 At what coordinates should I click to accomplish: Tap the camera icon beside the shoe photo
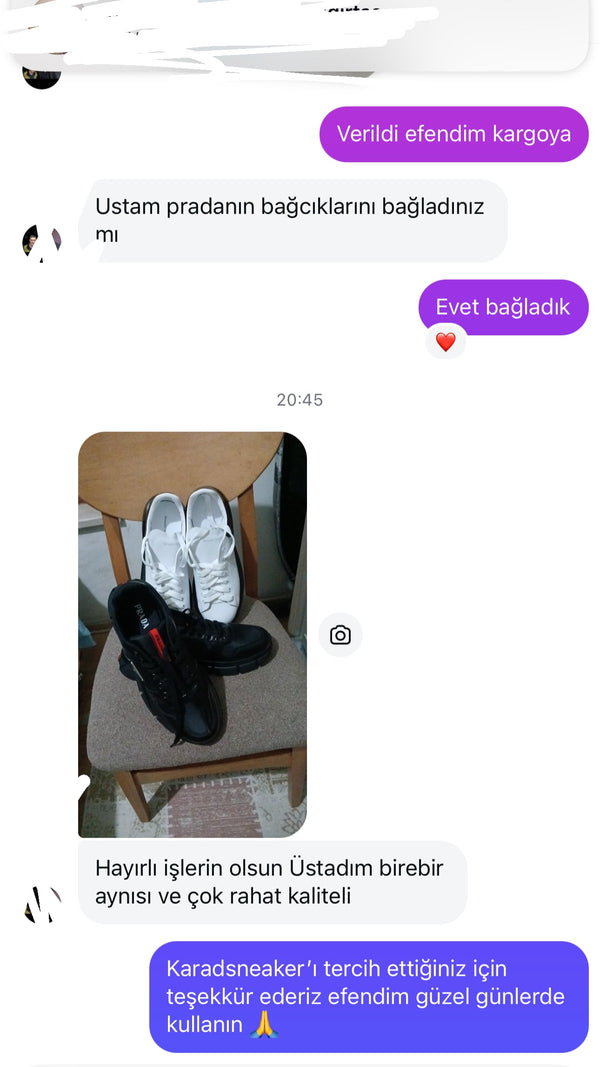tap(340, 635)
